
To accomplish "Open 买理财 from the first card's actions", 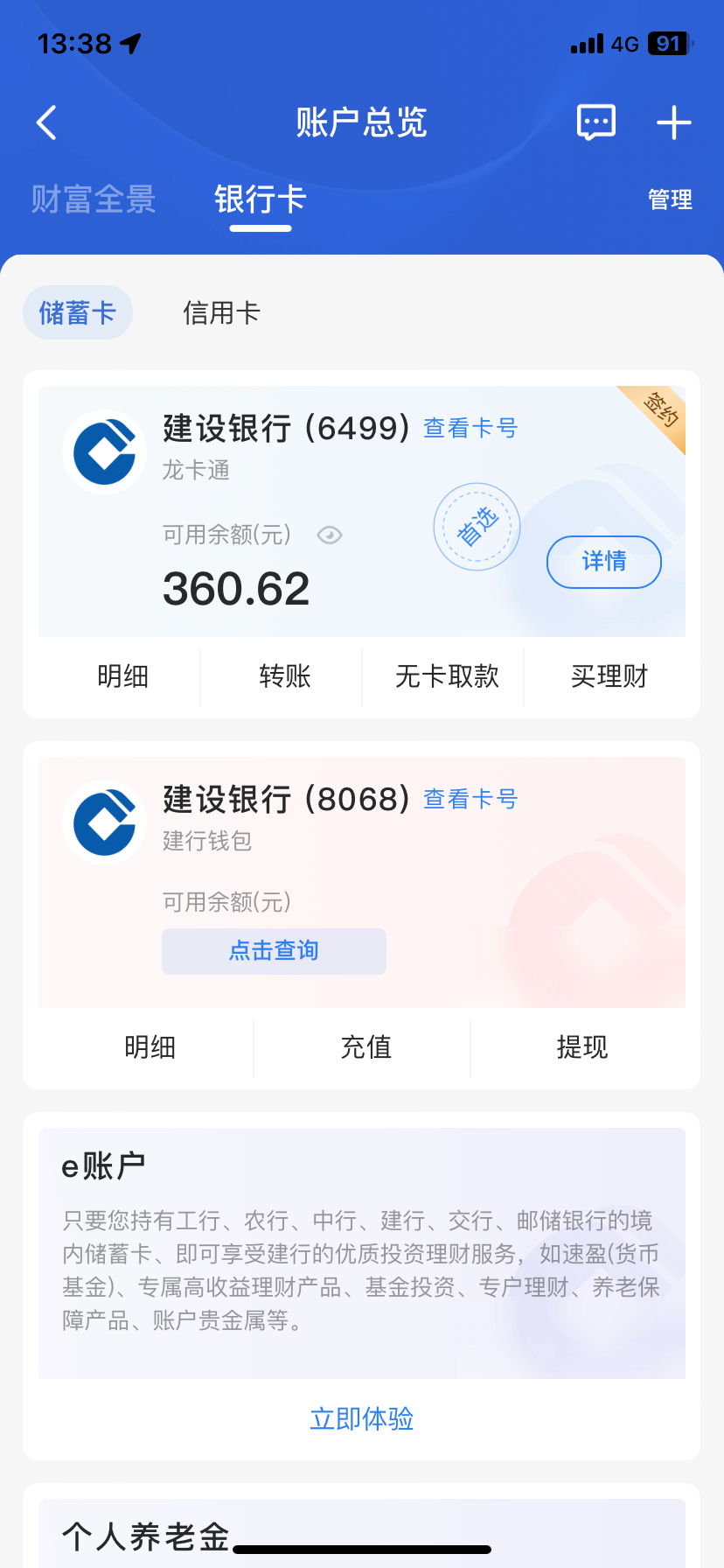I will point(609,676).
